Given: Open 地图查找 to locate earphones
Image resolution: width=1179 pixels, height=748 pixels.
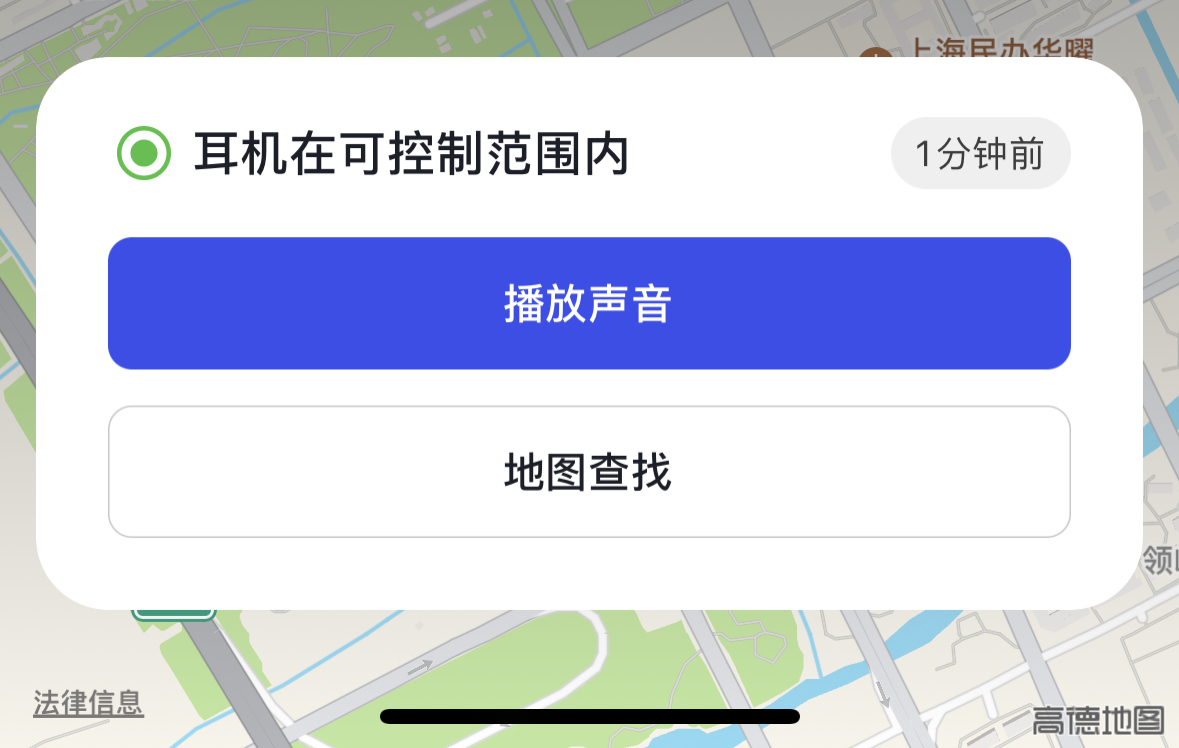Looking at the screenshot, I should coord(589,472).
